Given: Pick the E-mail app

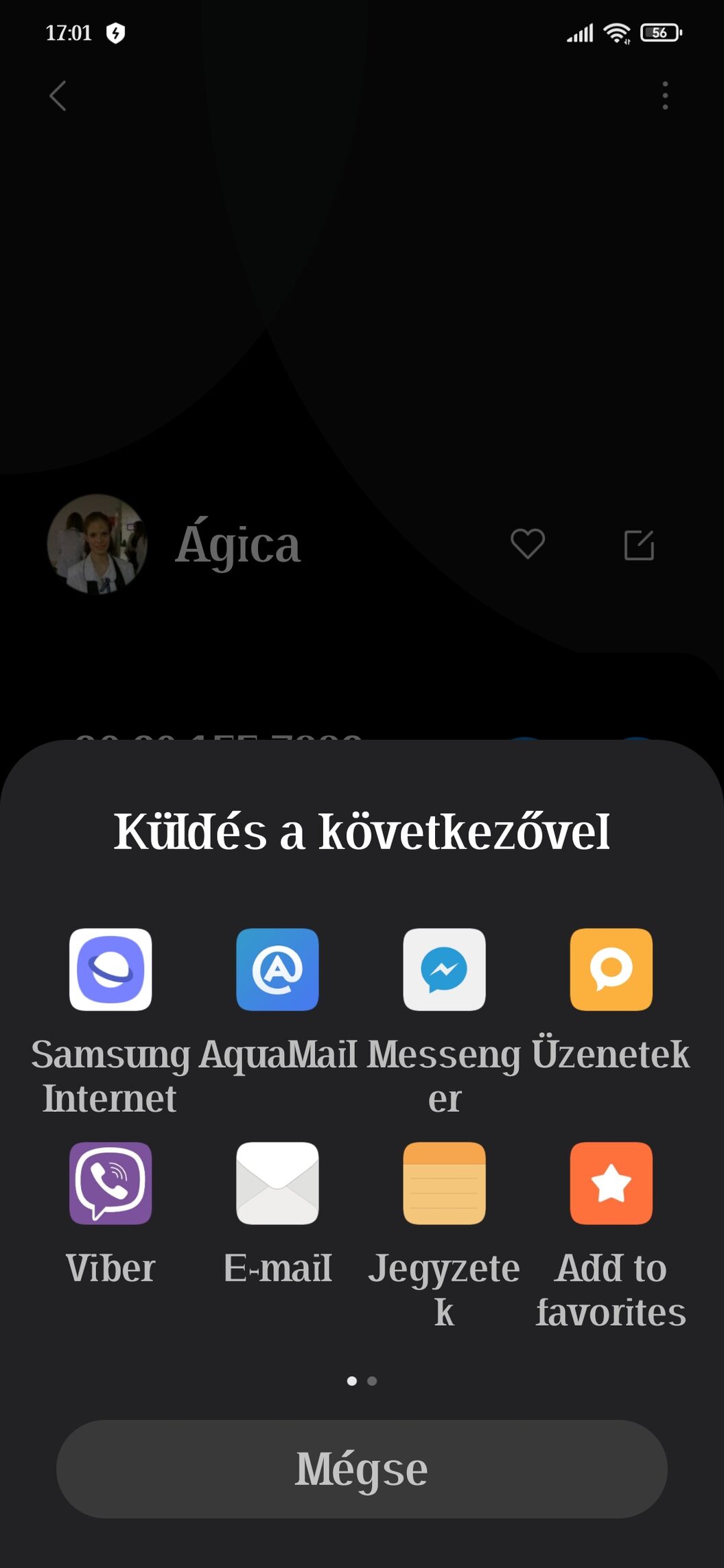Looking at the screenshot, I should (277, 1183).
